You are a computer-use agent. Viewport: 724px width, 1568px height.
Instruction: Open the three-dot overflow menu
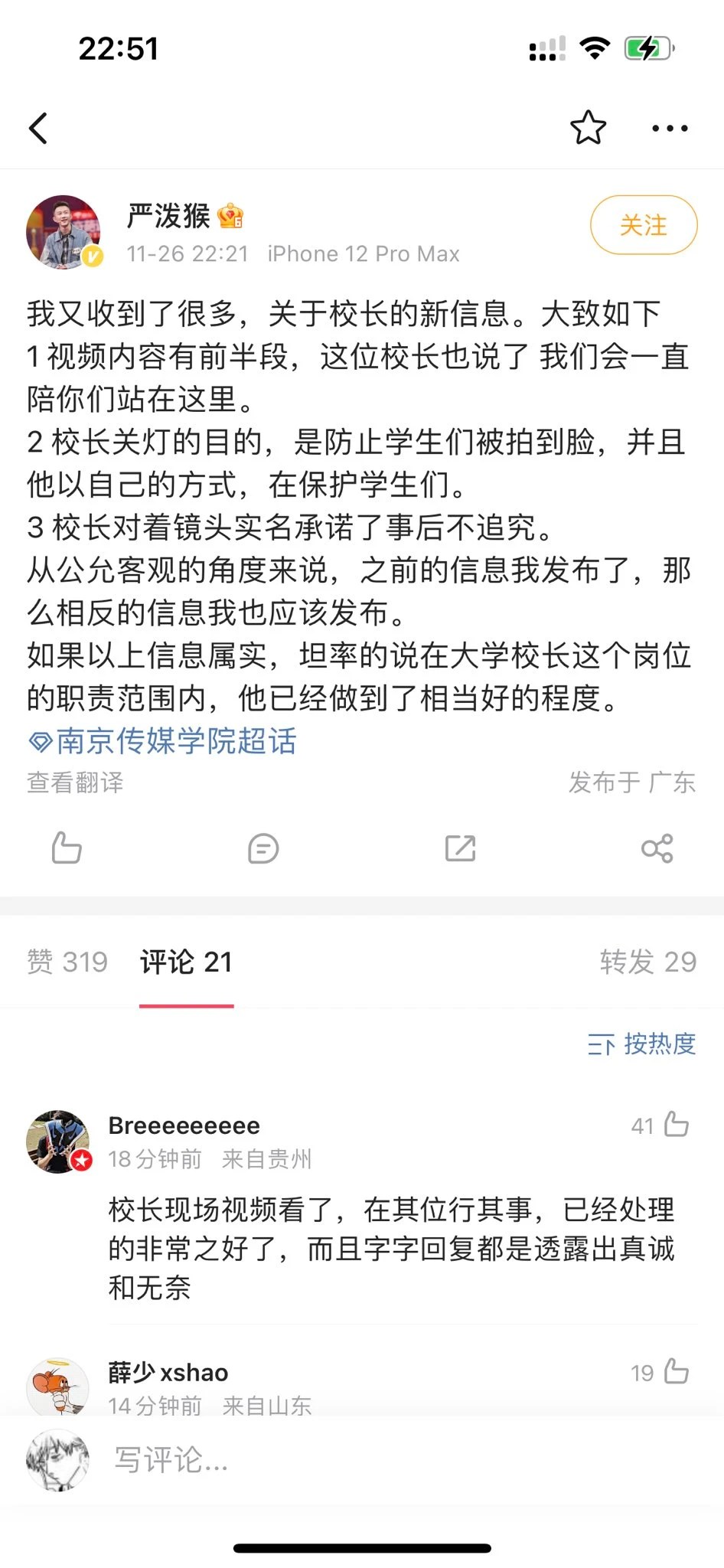(x=670, y=128)
